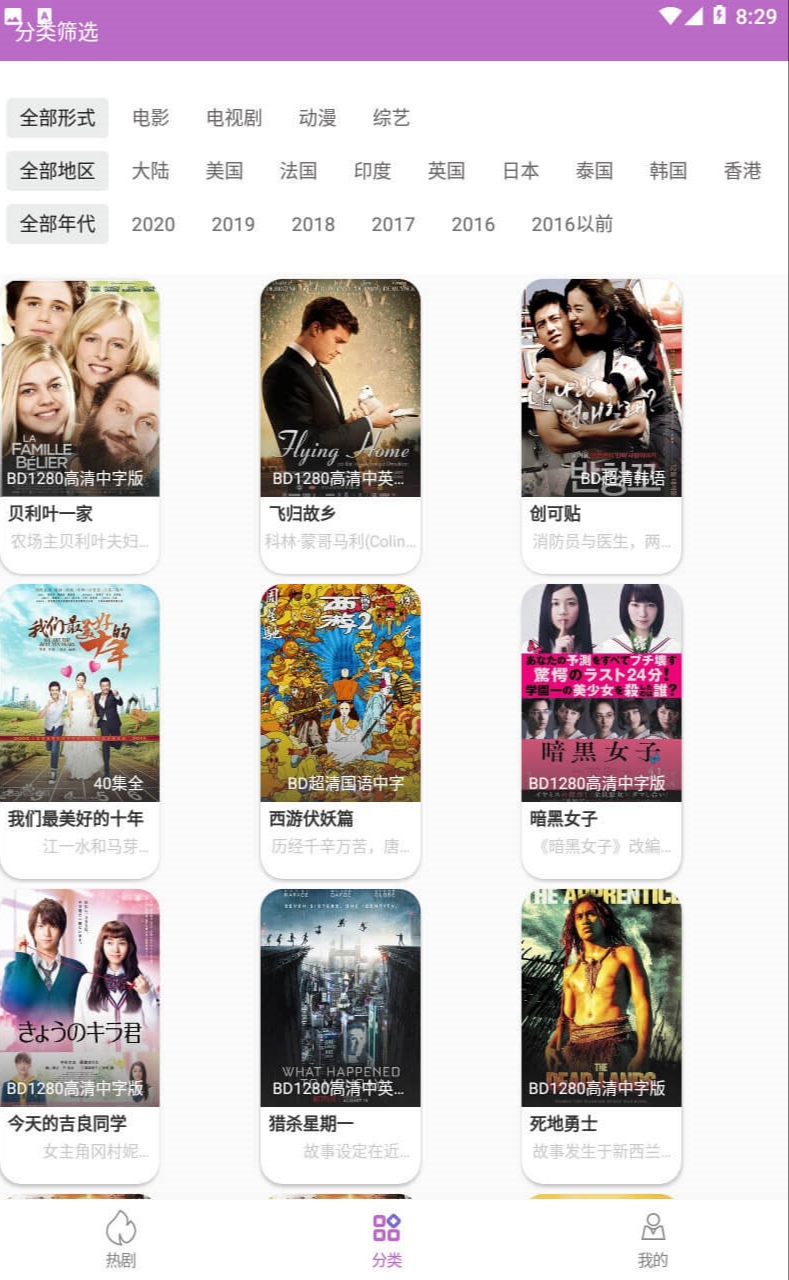The image size is (789, 1280).
Task: Open the 飞归故乡 movie card
Action: point(340,426)
